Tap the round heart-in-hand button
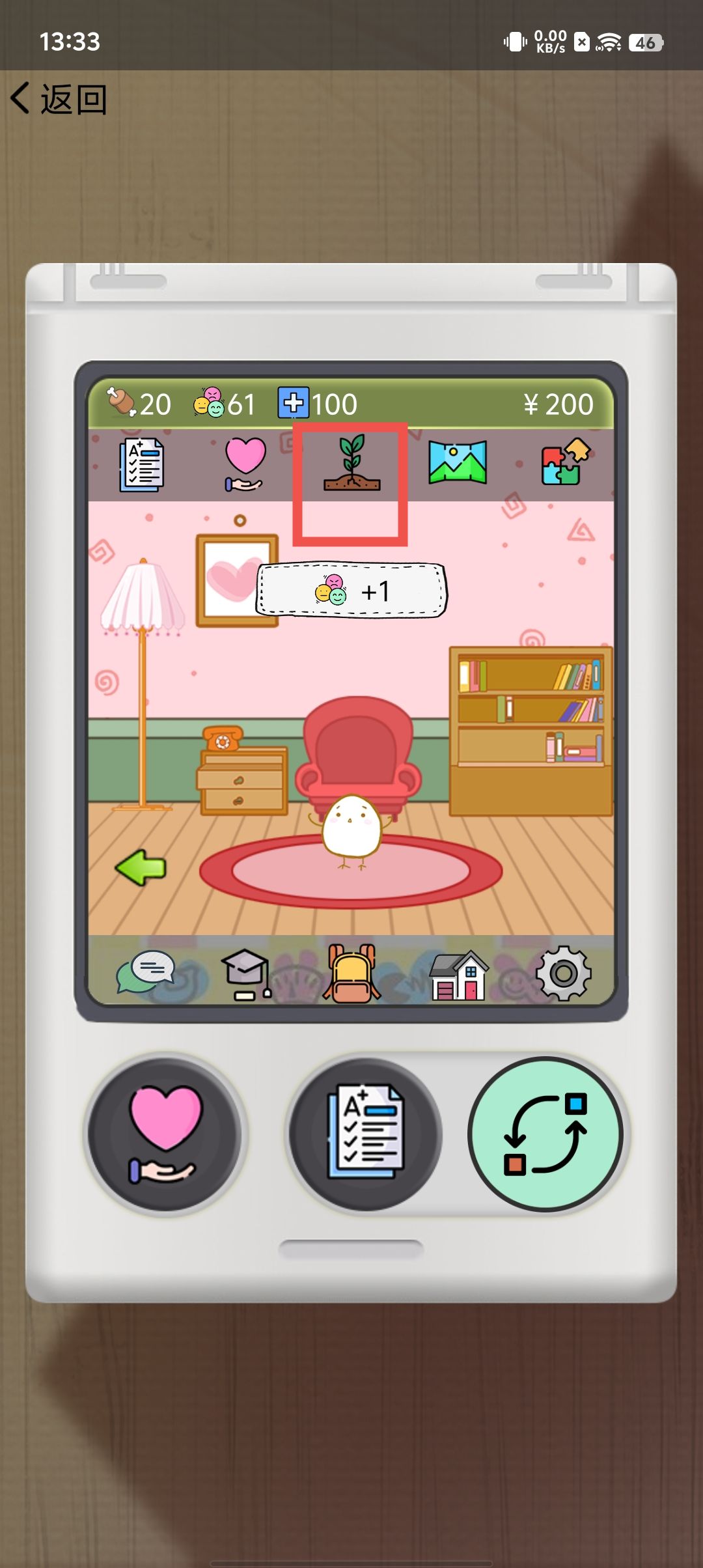703x1568 pixels. (165, 1134)
